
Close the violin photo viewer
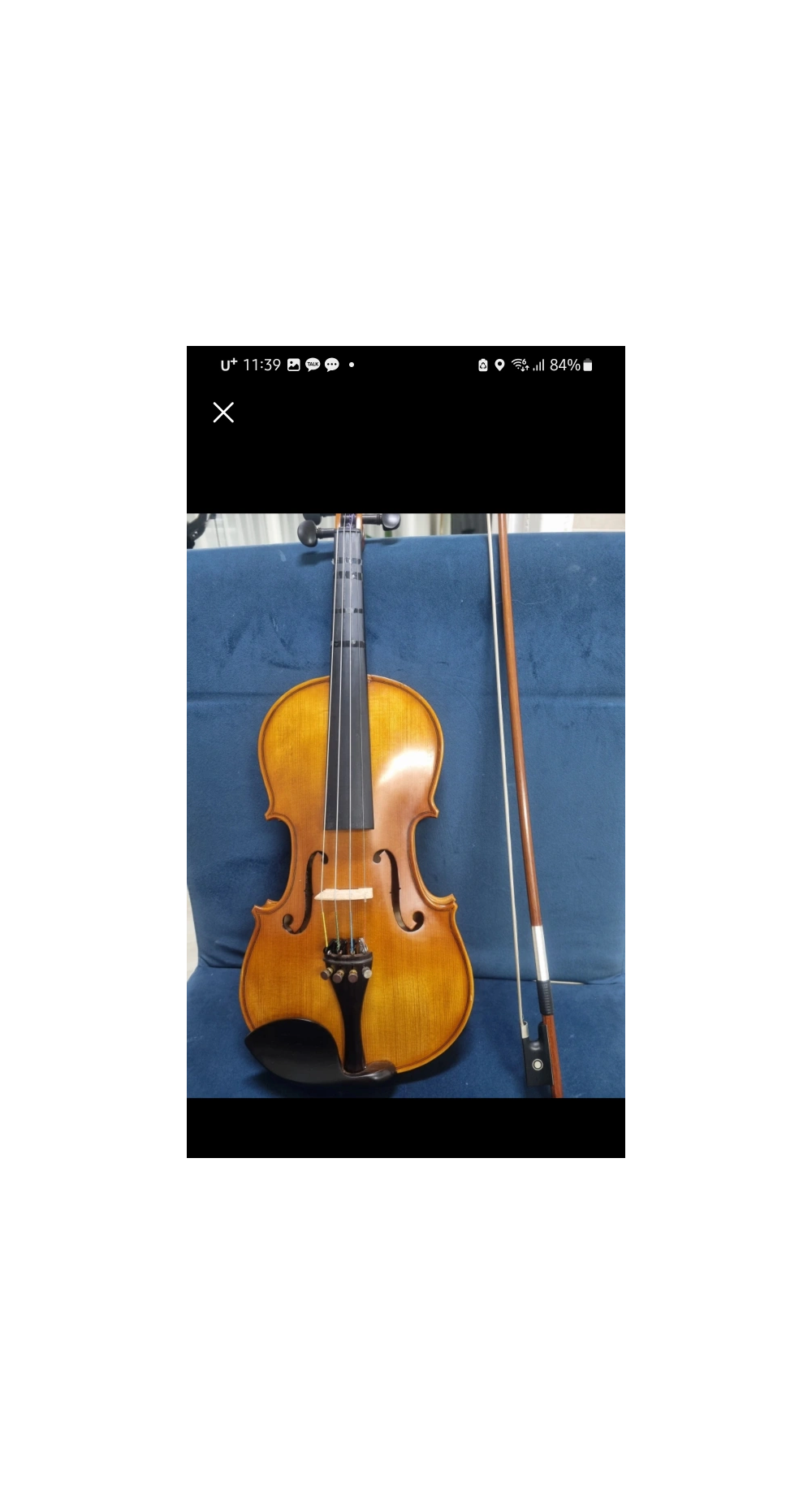[x=223, y=413]
